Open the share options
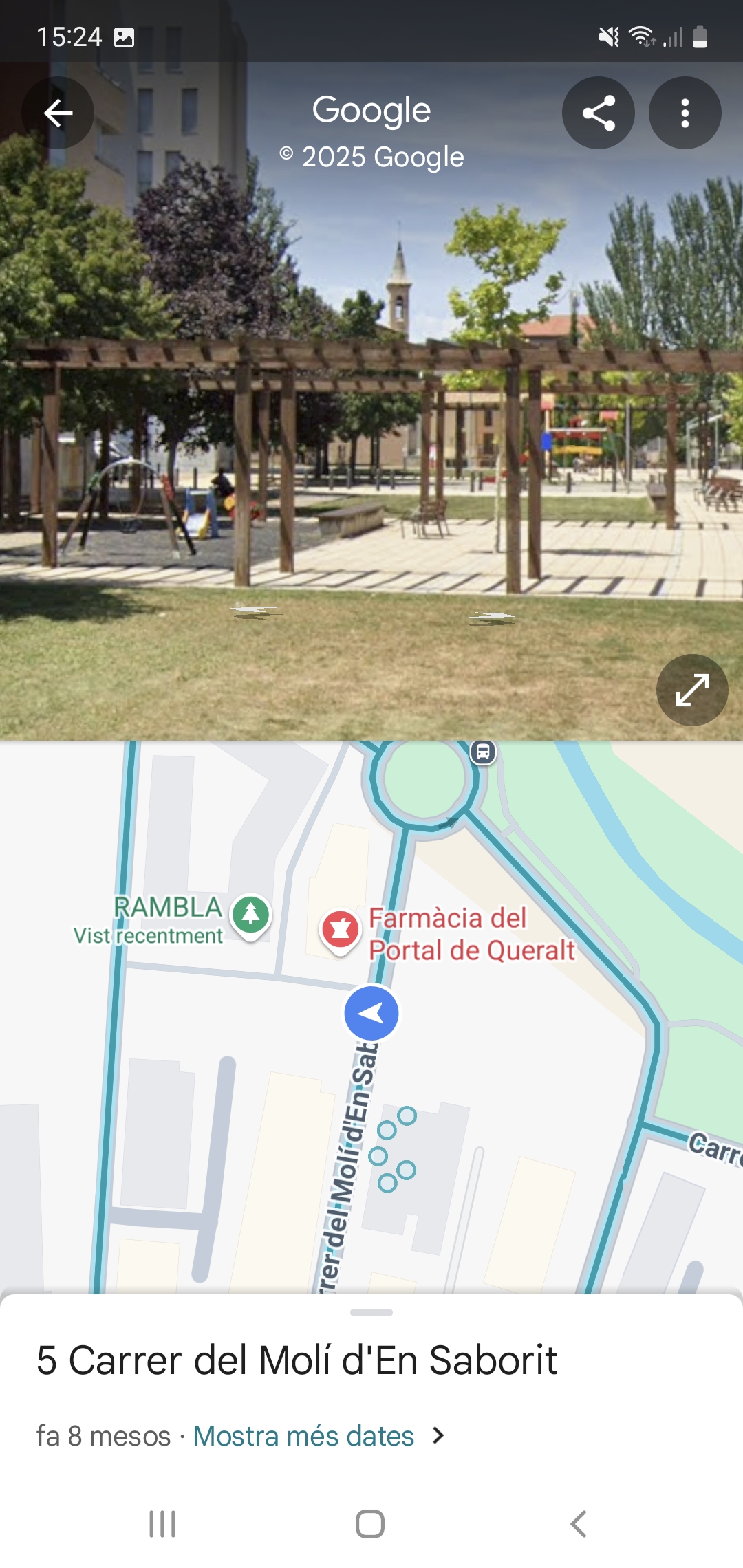 598,112
